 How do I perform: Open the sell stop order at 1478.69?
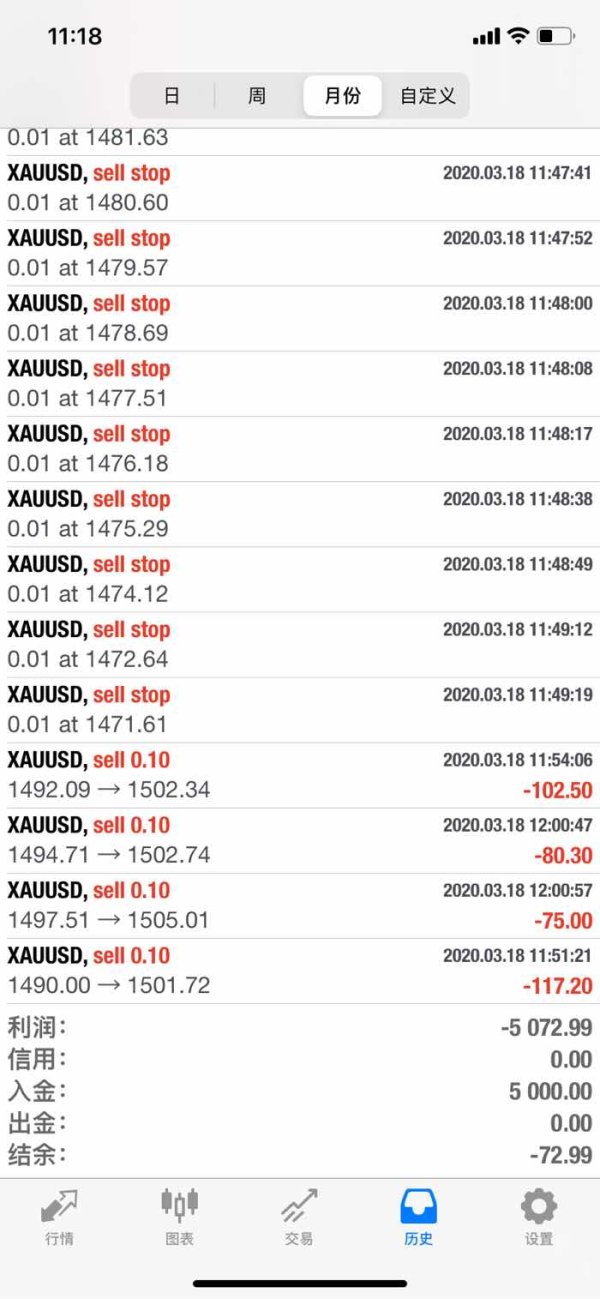[x=300, y=318]
